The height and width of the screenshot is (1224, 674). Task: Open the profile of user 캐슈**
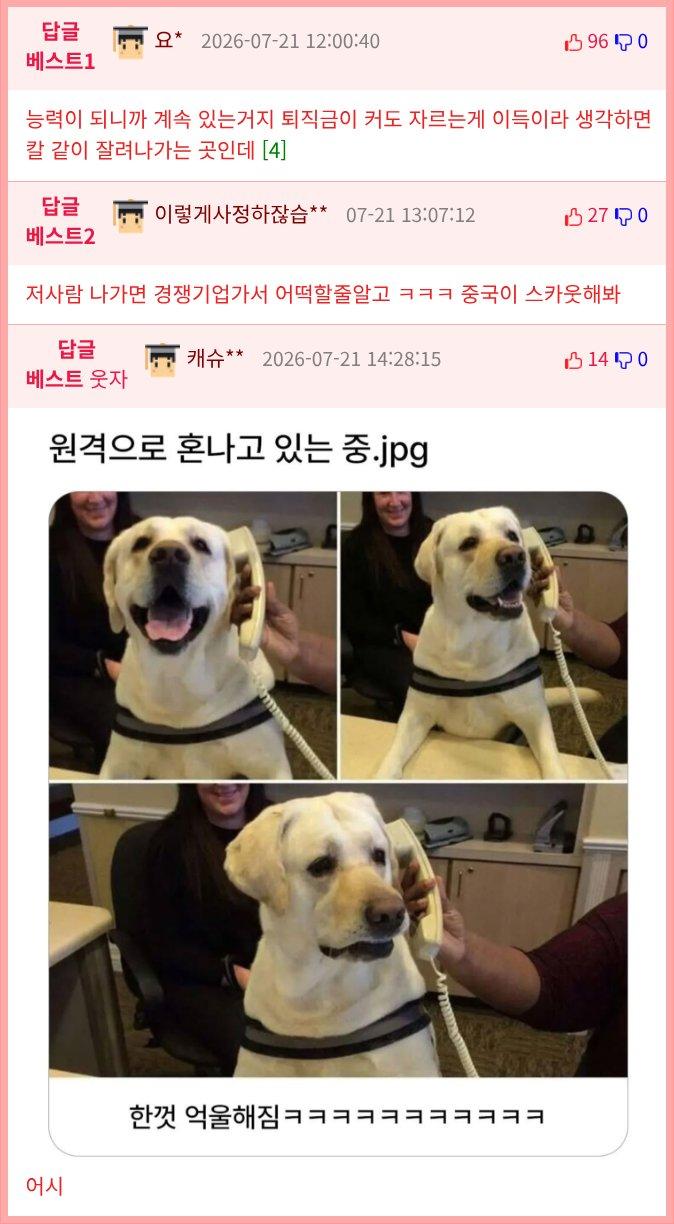pyautogui.click(x=215, y=358)
